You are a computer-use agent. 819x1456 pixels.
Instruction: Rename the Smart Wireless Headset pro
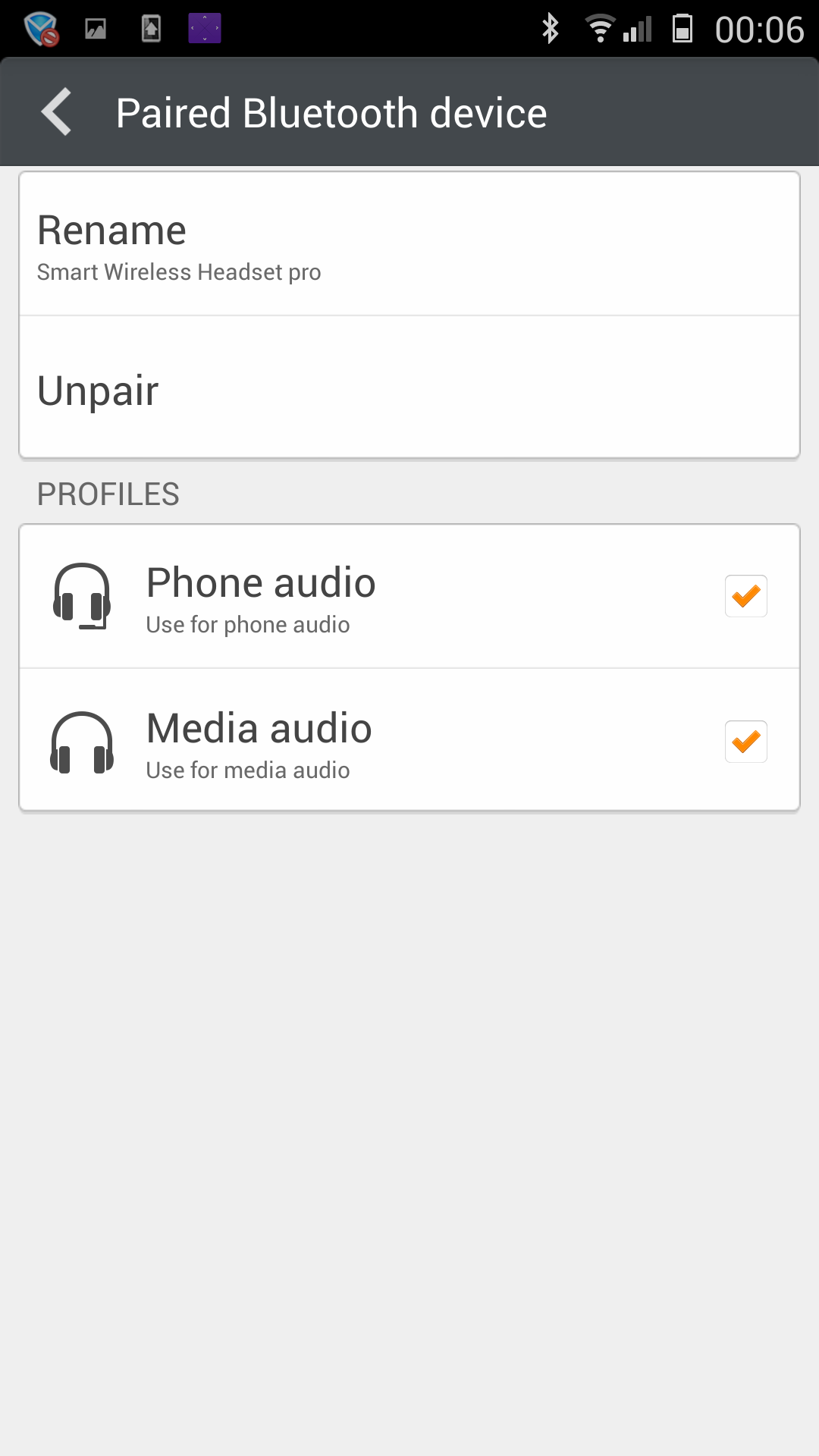pyautogui.click(x=409, y=244)
